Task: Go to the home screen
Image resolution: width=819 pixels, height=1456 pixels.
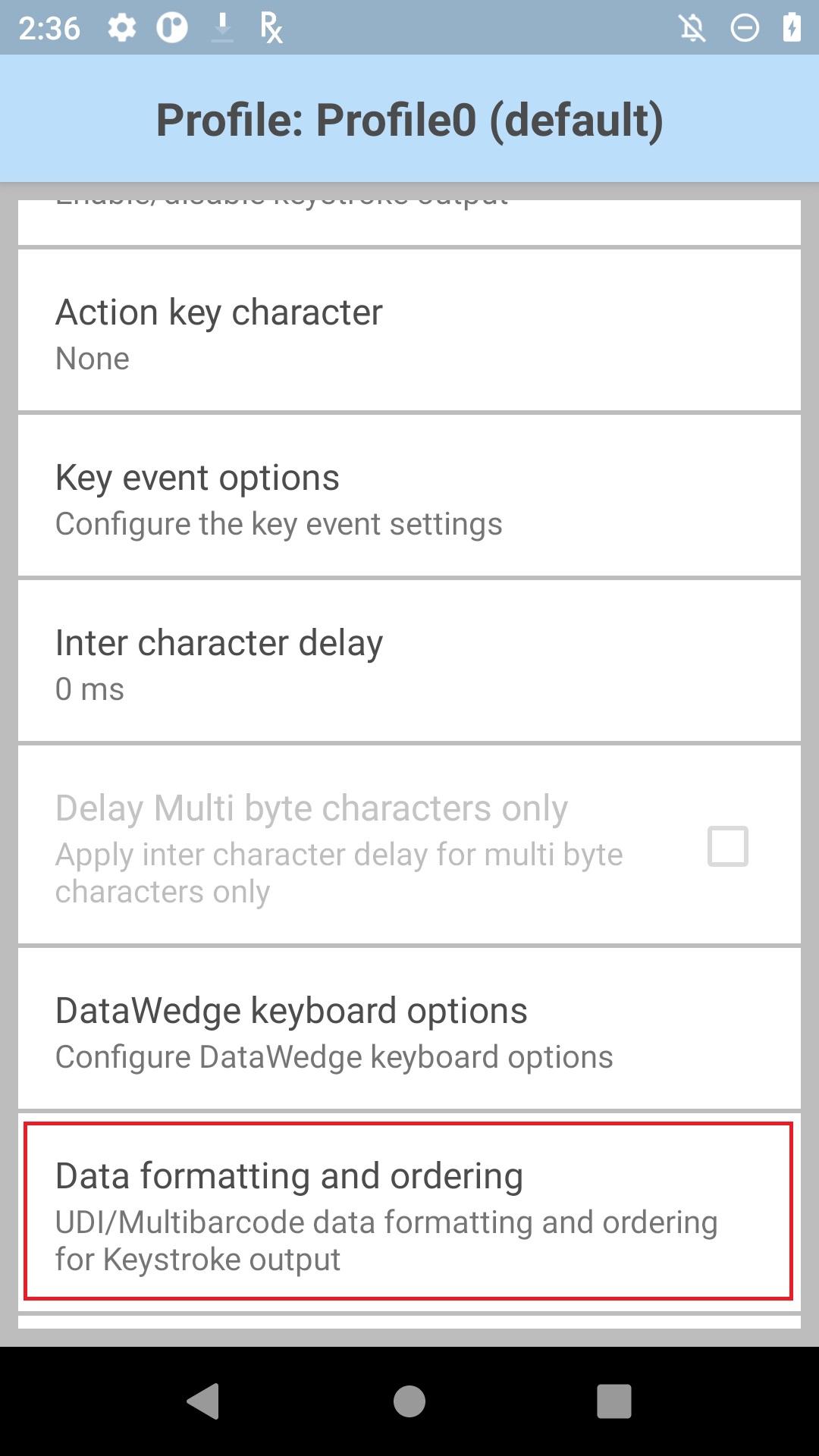Action: coord(409,1401)
